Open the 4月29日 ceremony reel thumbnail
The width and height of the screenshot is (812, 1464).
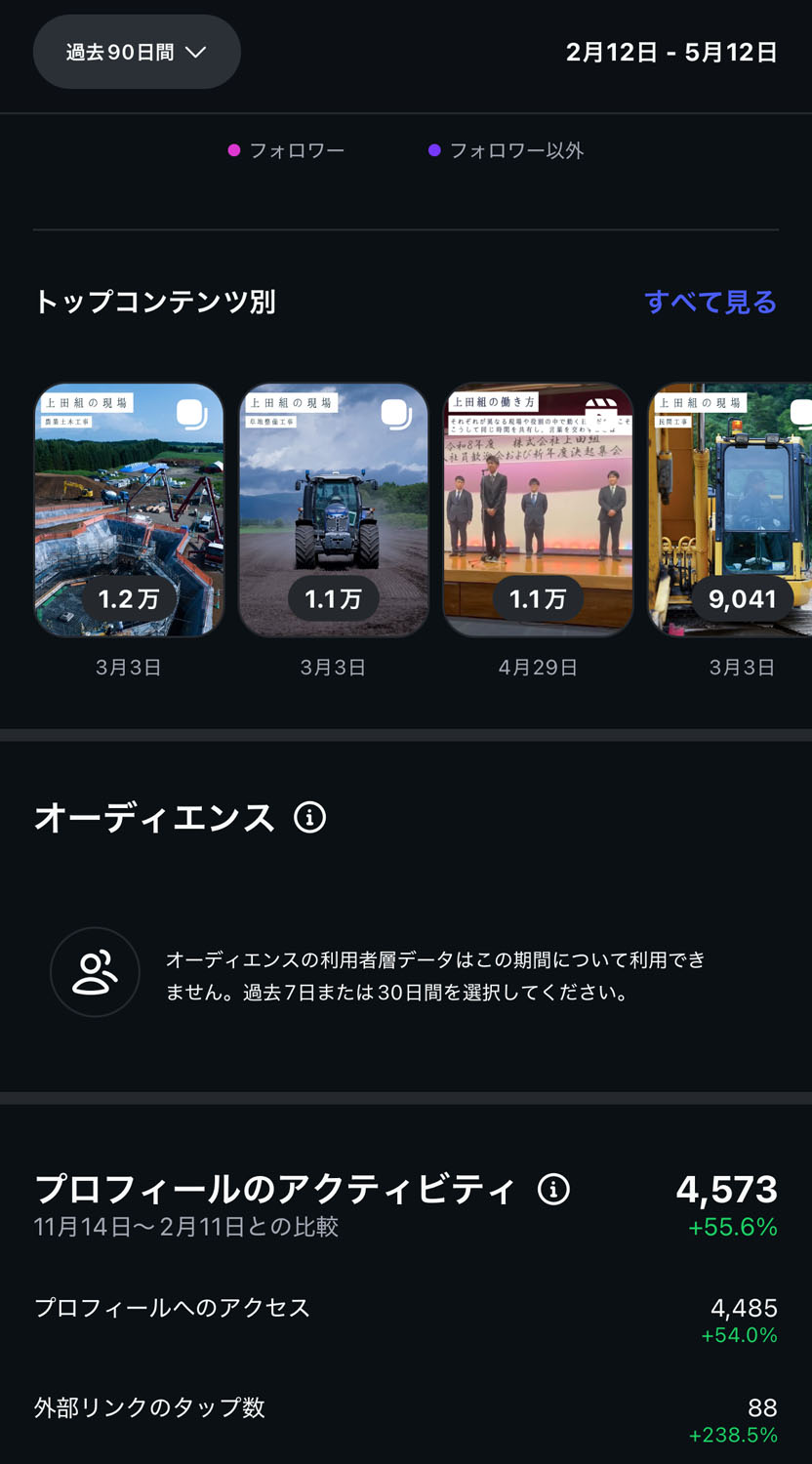click(x=539, y=509)
